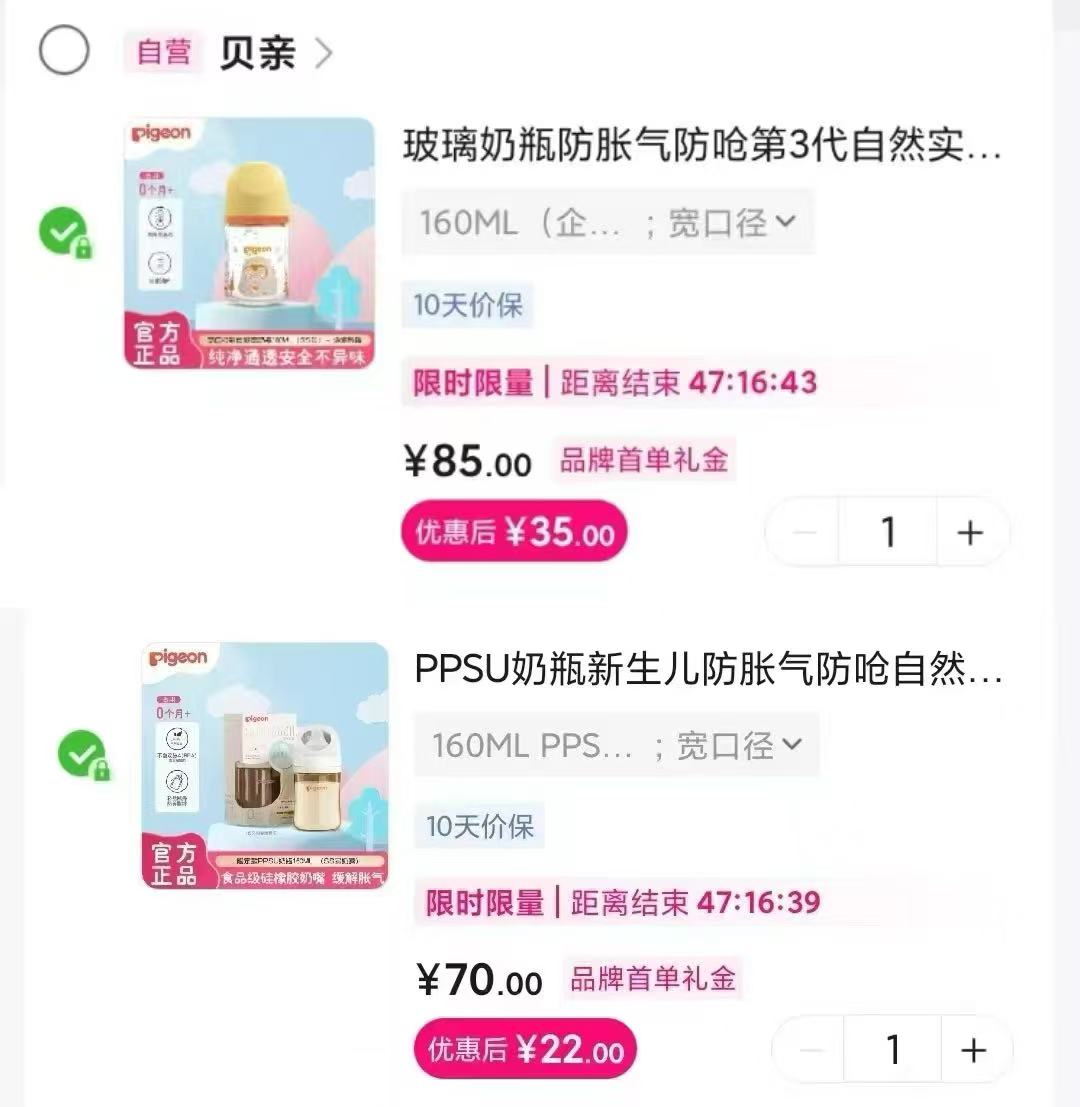Viewport: 1080px width, 1107px height.
Task: Open the glass bottle product thumbnail
Action: tap(250, 245)
